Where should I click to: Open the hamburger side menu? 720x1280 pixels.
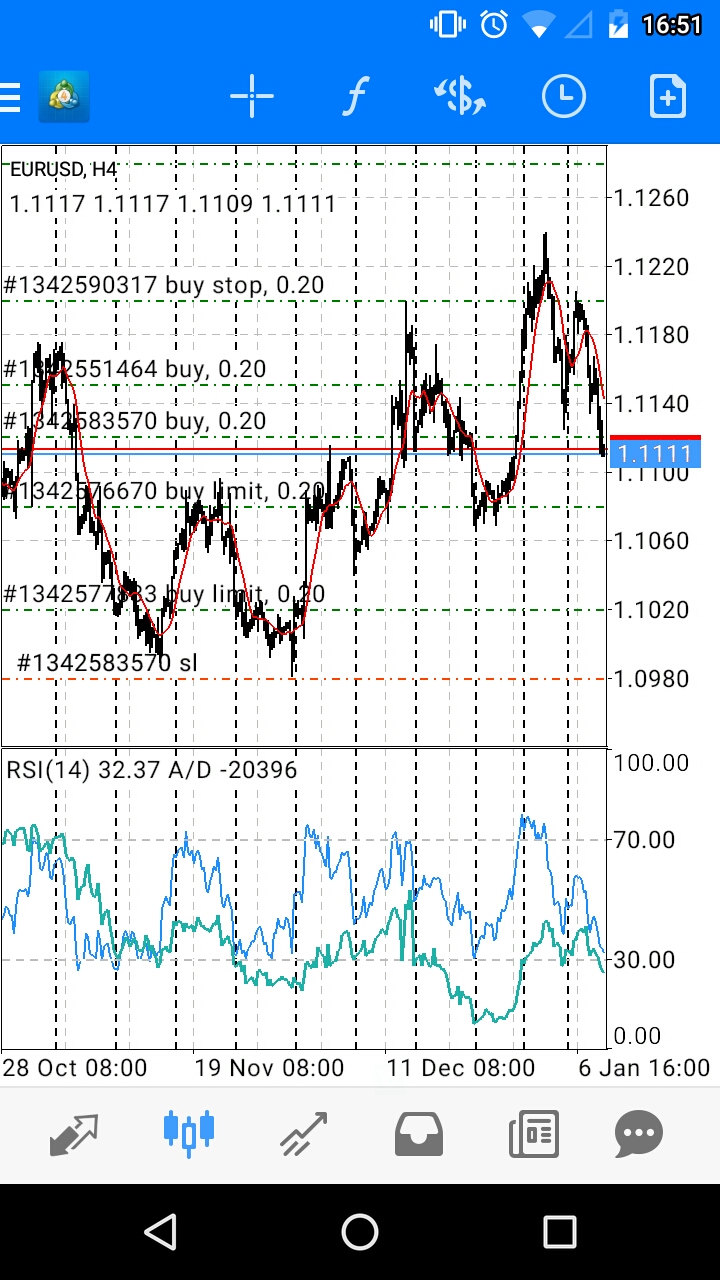12,97
